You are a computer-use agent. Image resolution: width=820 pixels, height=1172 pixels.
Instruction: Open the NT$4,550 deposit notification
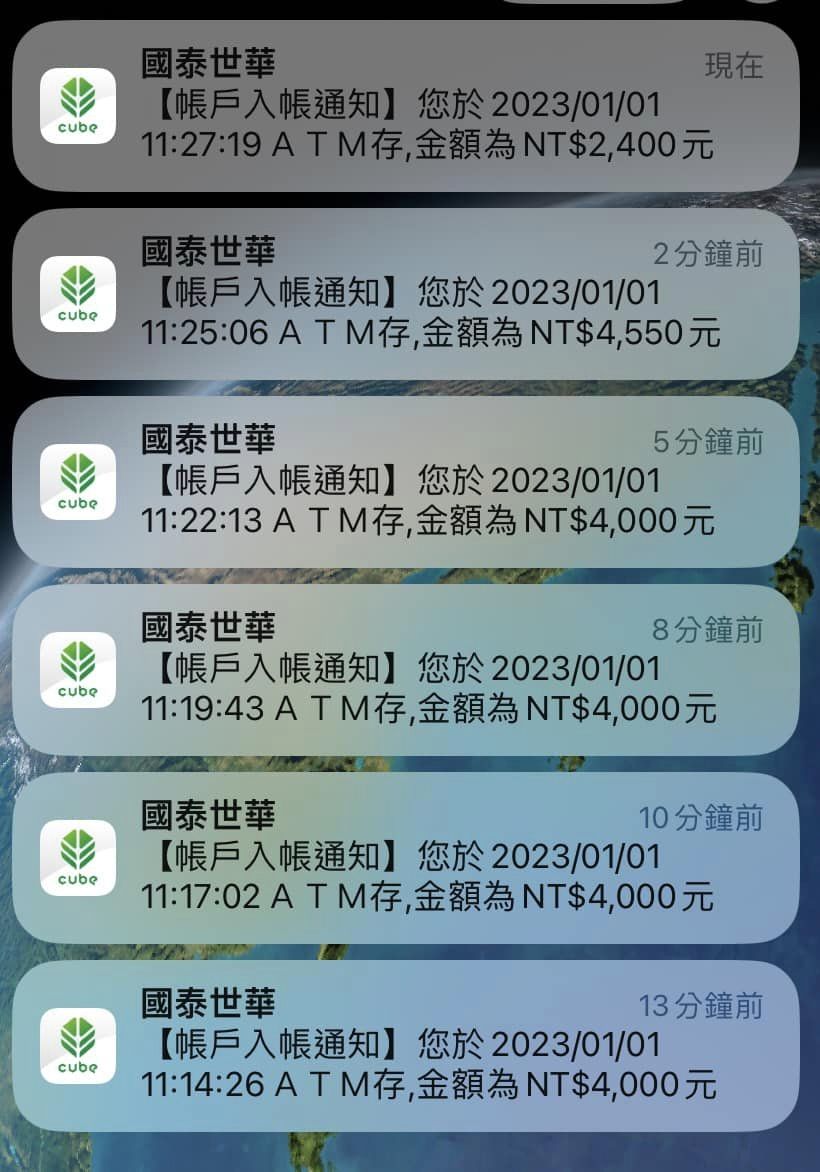410,294
